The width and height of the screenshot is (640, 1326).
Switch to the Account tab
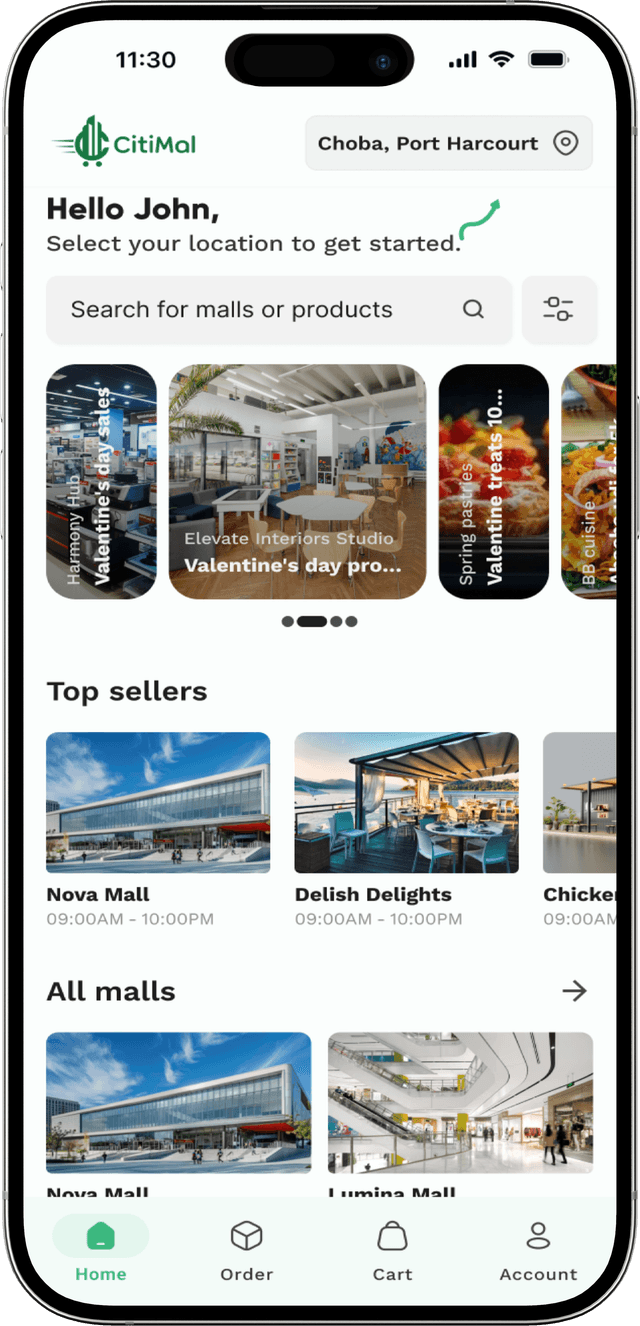[x=538, y=1249]
